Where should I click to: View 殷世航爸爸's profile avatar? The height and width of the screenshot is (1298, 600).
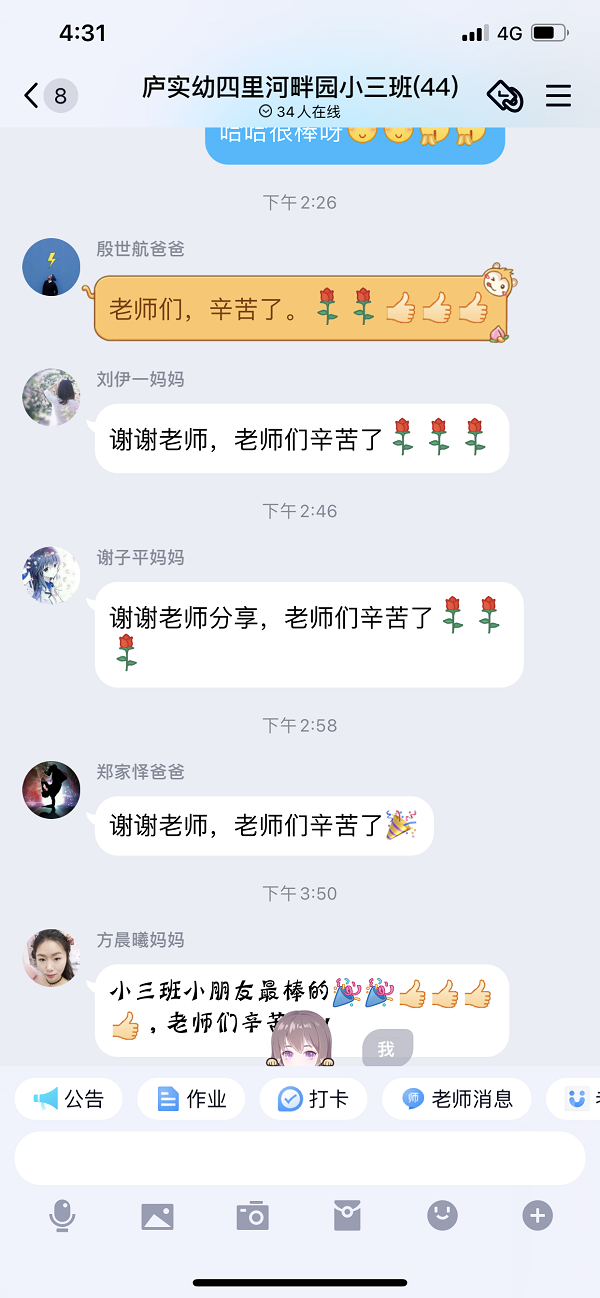[x=51, y=266]
